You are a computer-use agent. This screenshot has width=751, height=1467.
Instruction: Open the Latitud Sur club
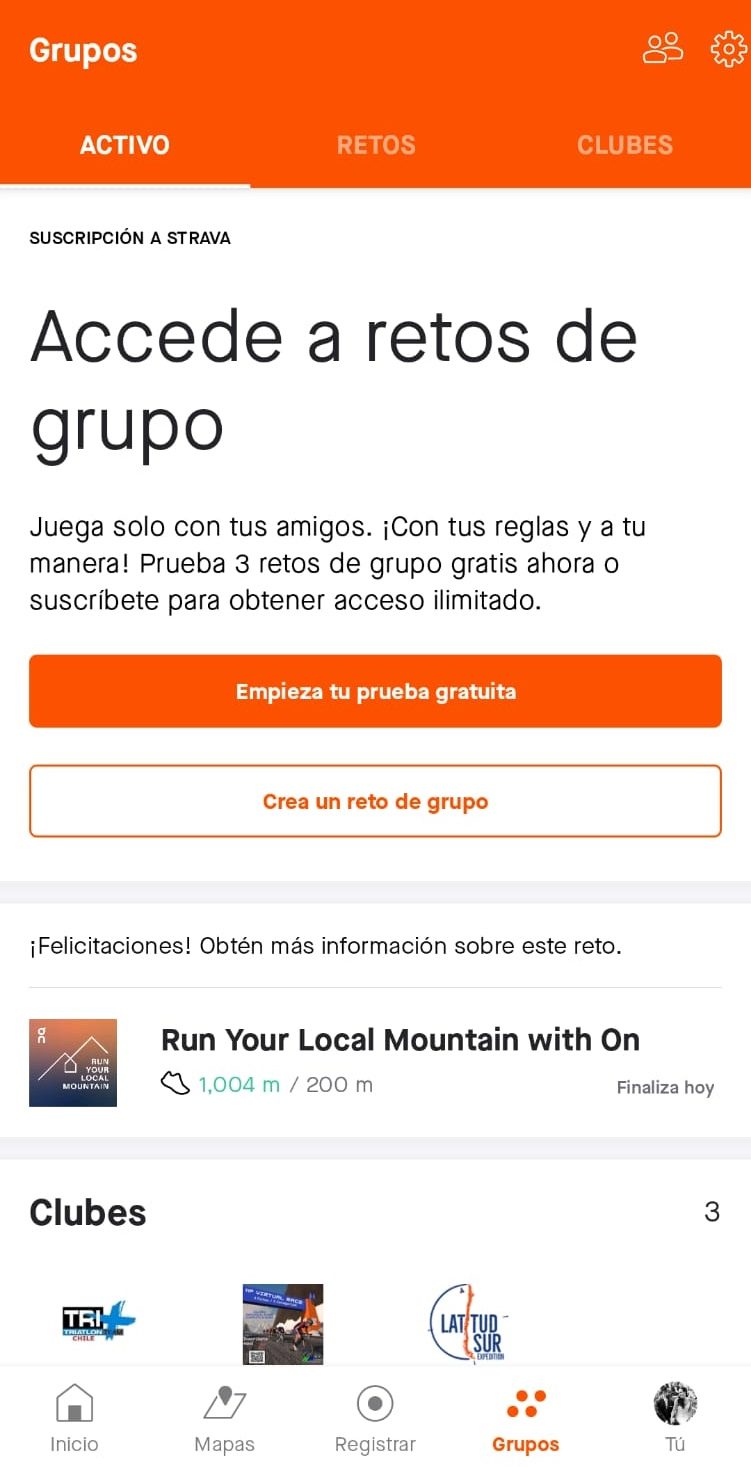coord(467,1324)
